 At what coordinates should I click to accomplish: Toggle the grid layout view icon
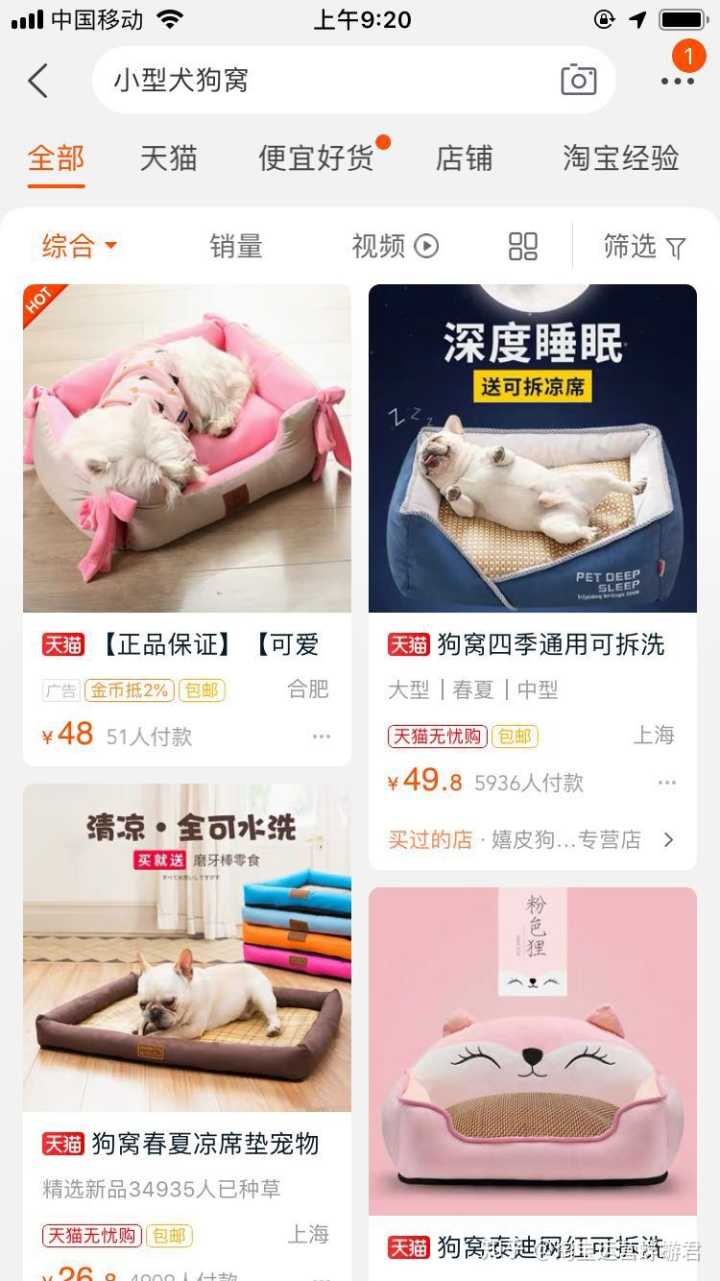tap(523, 246)
